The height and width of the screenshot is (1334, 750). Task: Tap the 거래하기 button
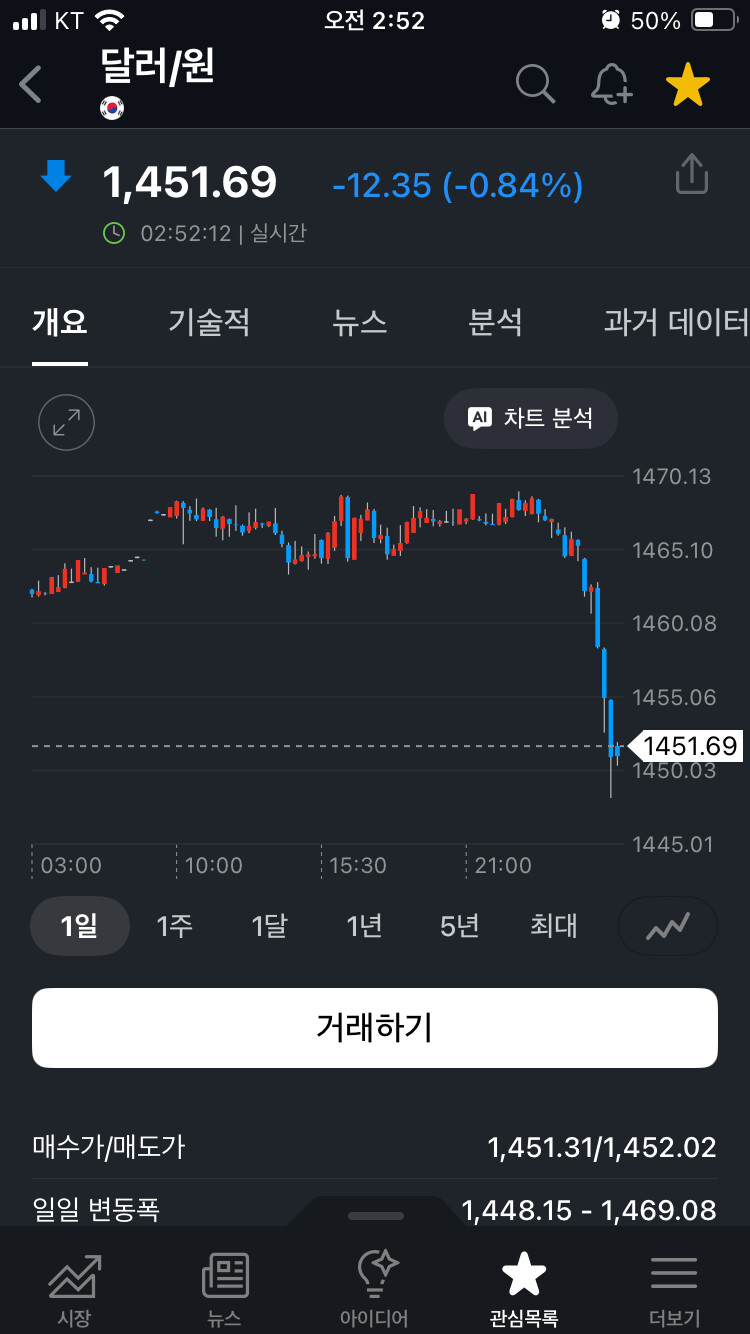(375, 1028)
